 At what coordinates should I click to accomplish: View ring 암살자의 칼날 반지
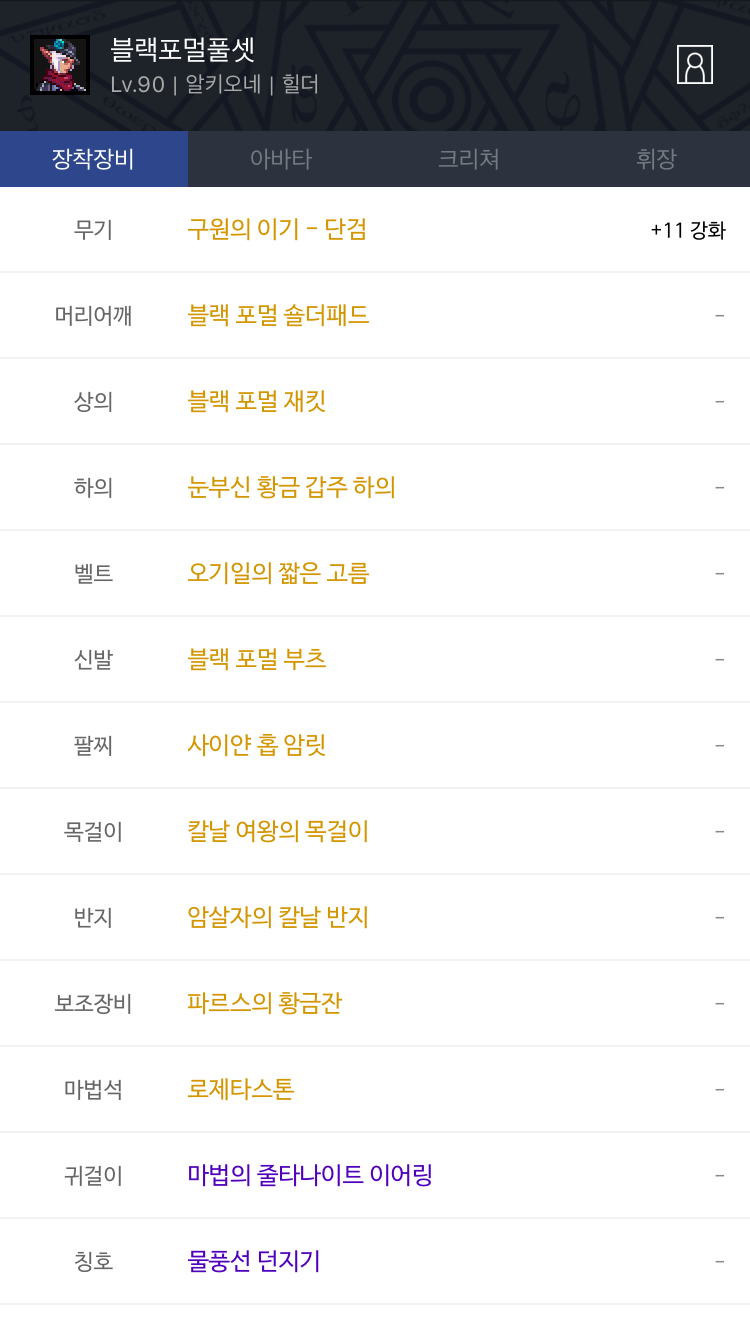click(278, 917)
